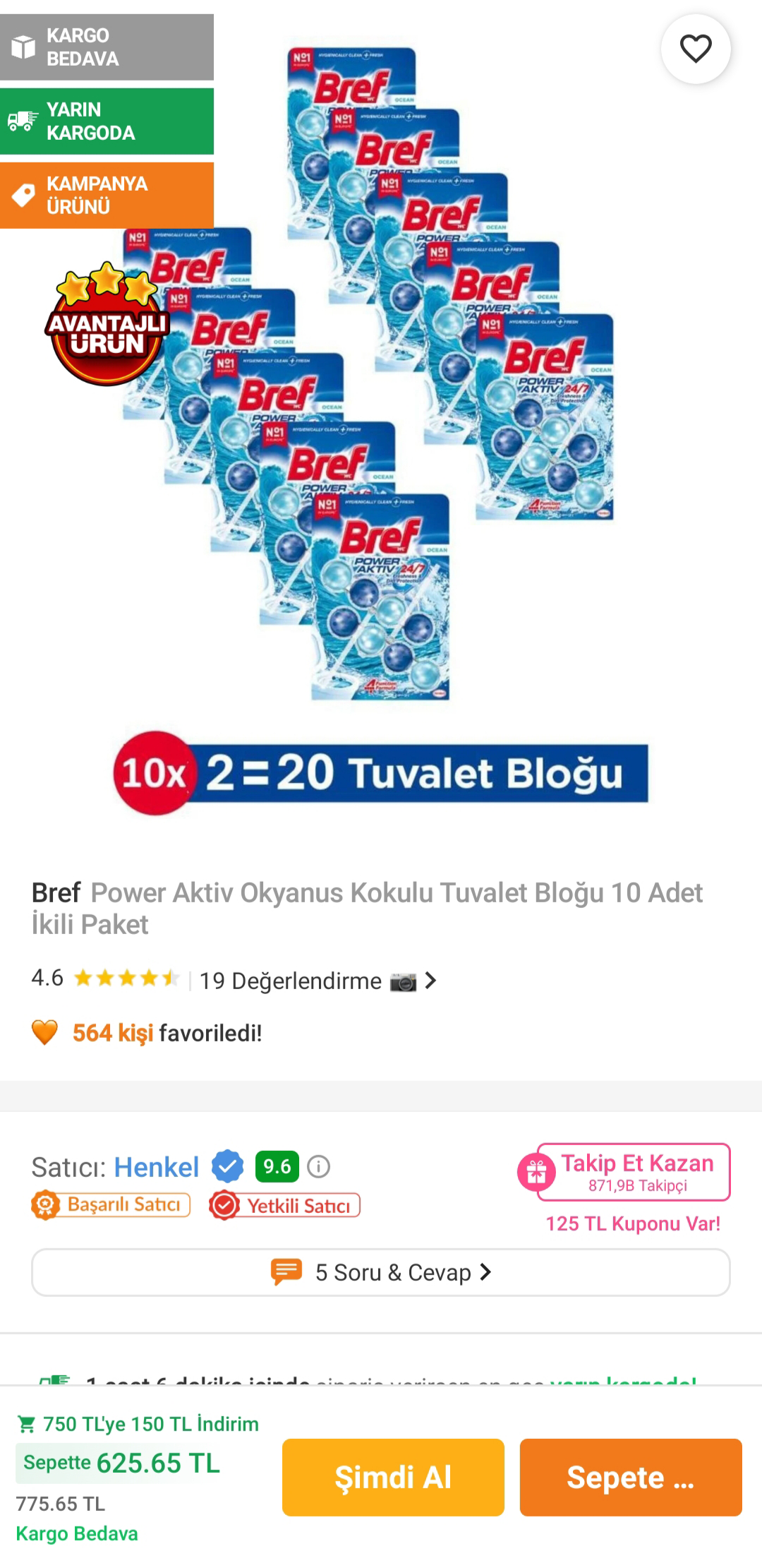Add item to cart with Sepete button
Viewport: 762px width, 1568px height.
(630, 1477)
